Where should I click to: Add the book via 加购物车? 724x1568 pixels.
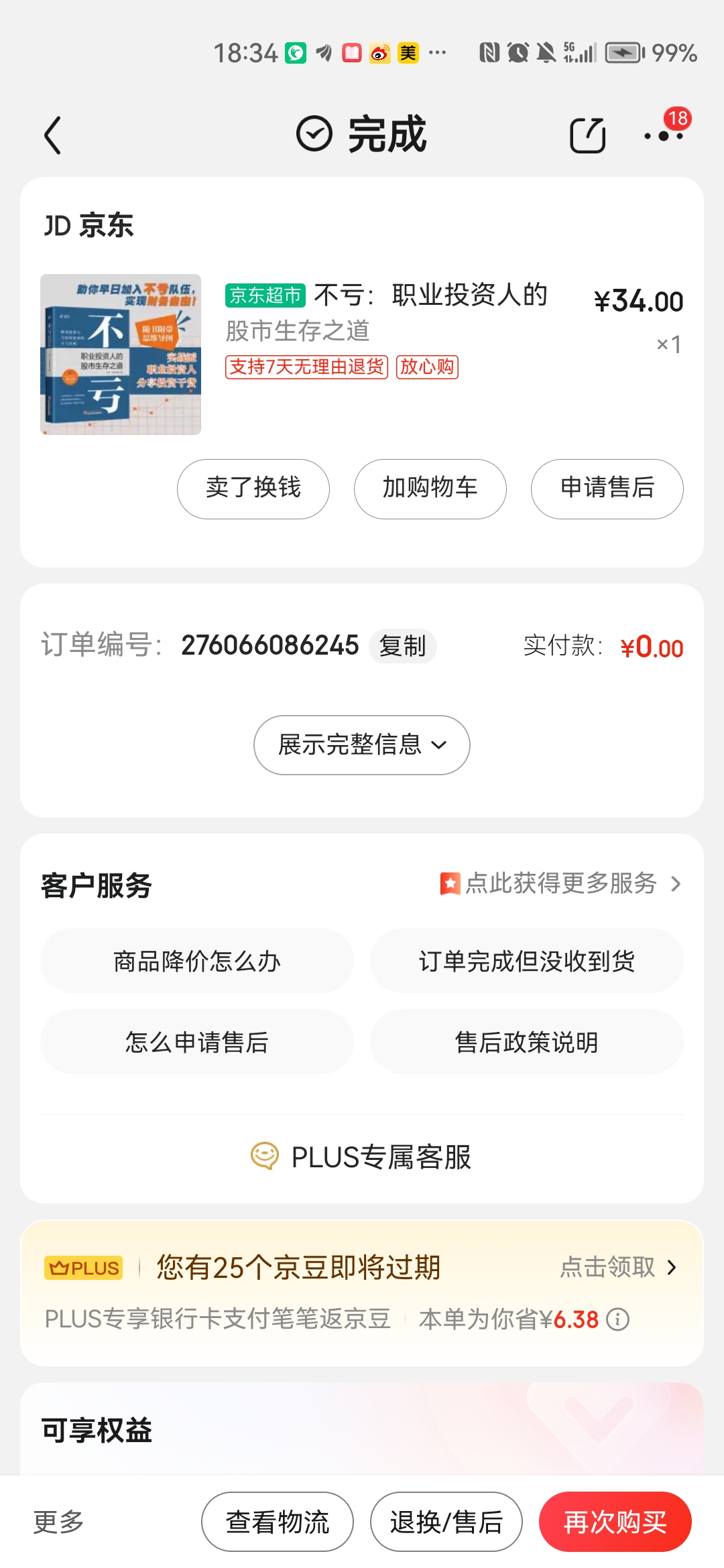click(x=430, y=488)
